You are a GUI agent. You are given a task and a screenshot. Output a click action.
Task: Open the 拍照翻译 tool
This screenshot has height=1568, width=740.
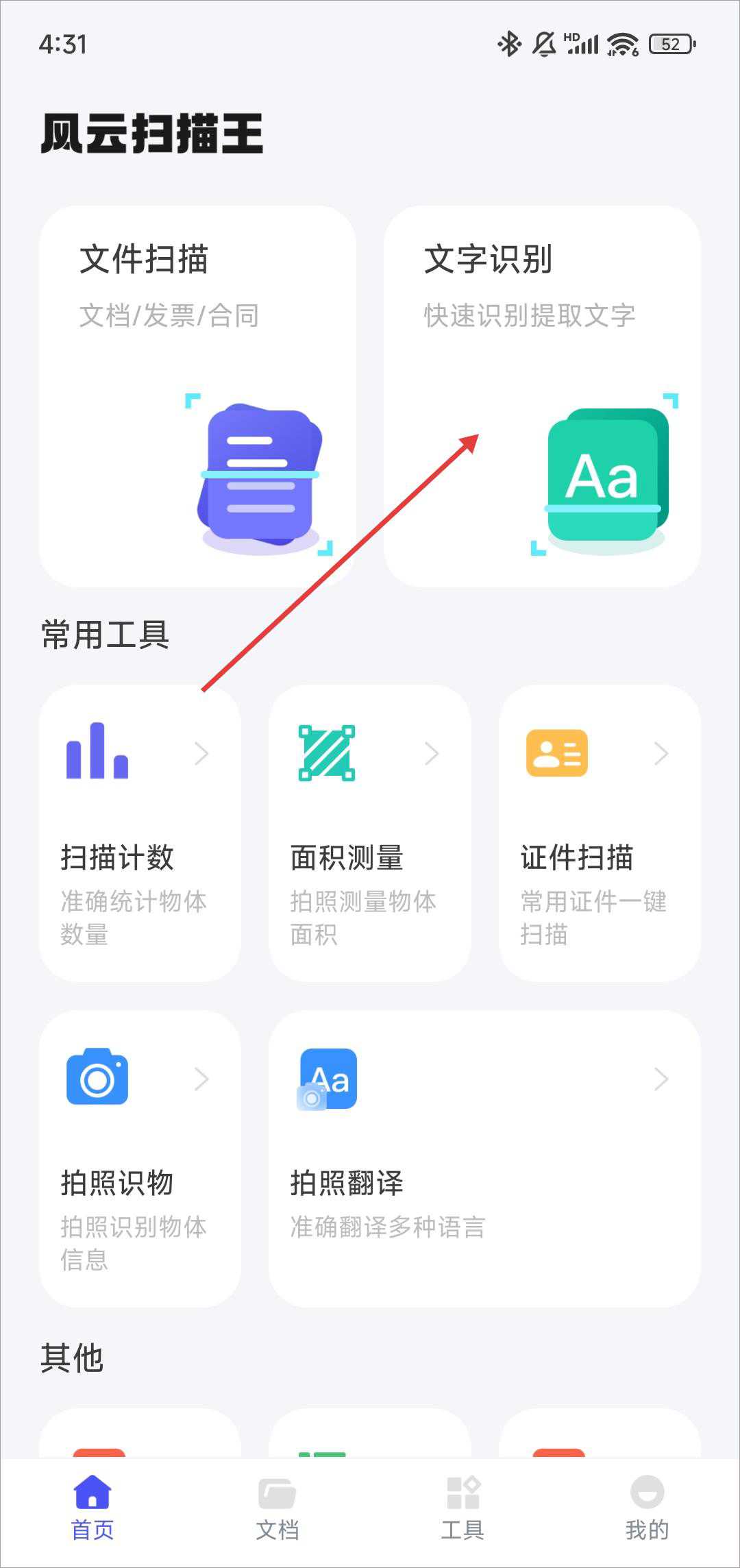(x=484, y=1158)
